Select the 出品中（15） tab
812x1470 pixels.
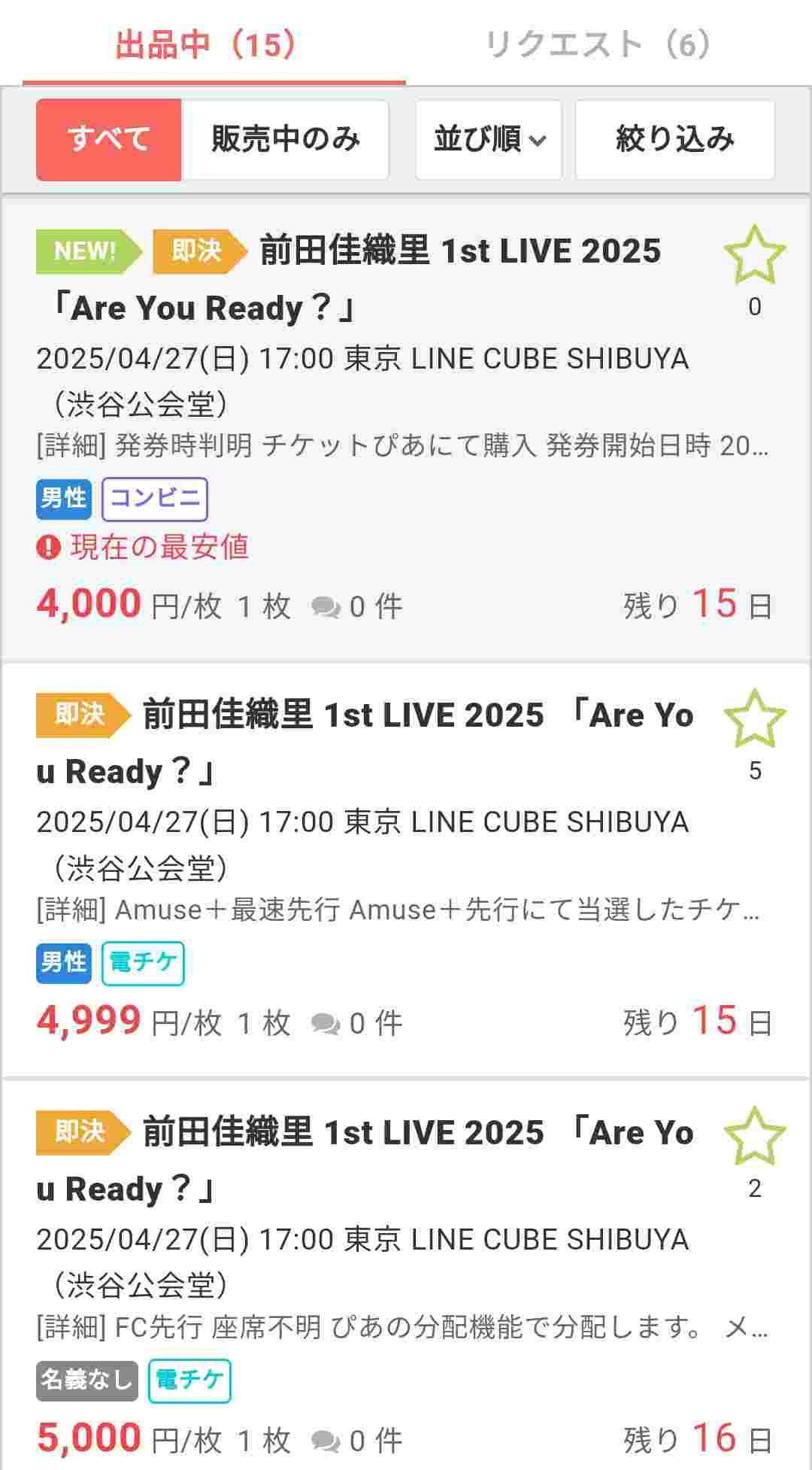(x=207, y=45)
